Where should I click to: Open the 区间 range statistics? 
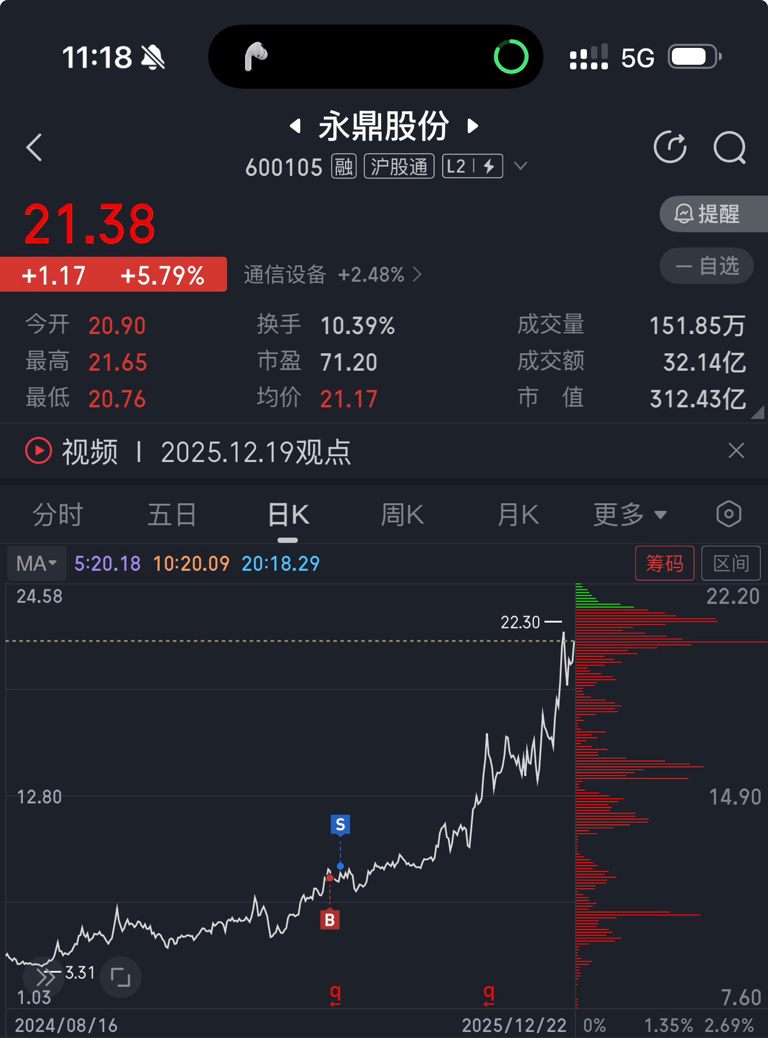pyautogui.click(x=730, y=563)
